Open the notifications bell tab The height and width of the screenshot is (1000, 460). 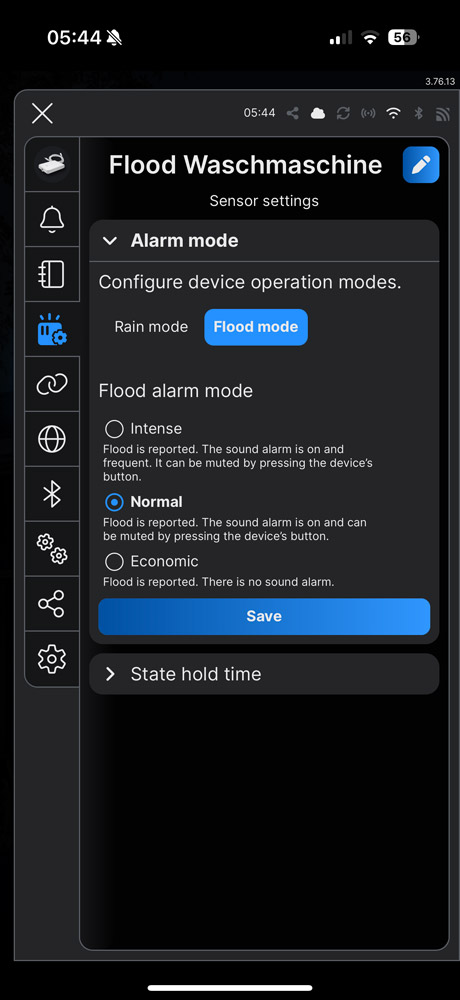coord(52,219)
